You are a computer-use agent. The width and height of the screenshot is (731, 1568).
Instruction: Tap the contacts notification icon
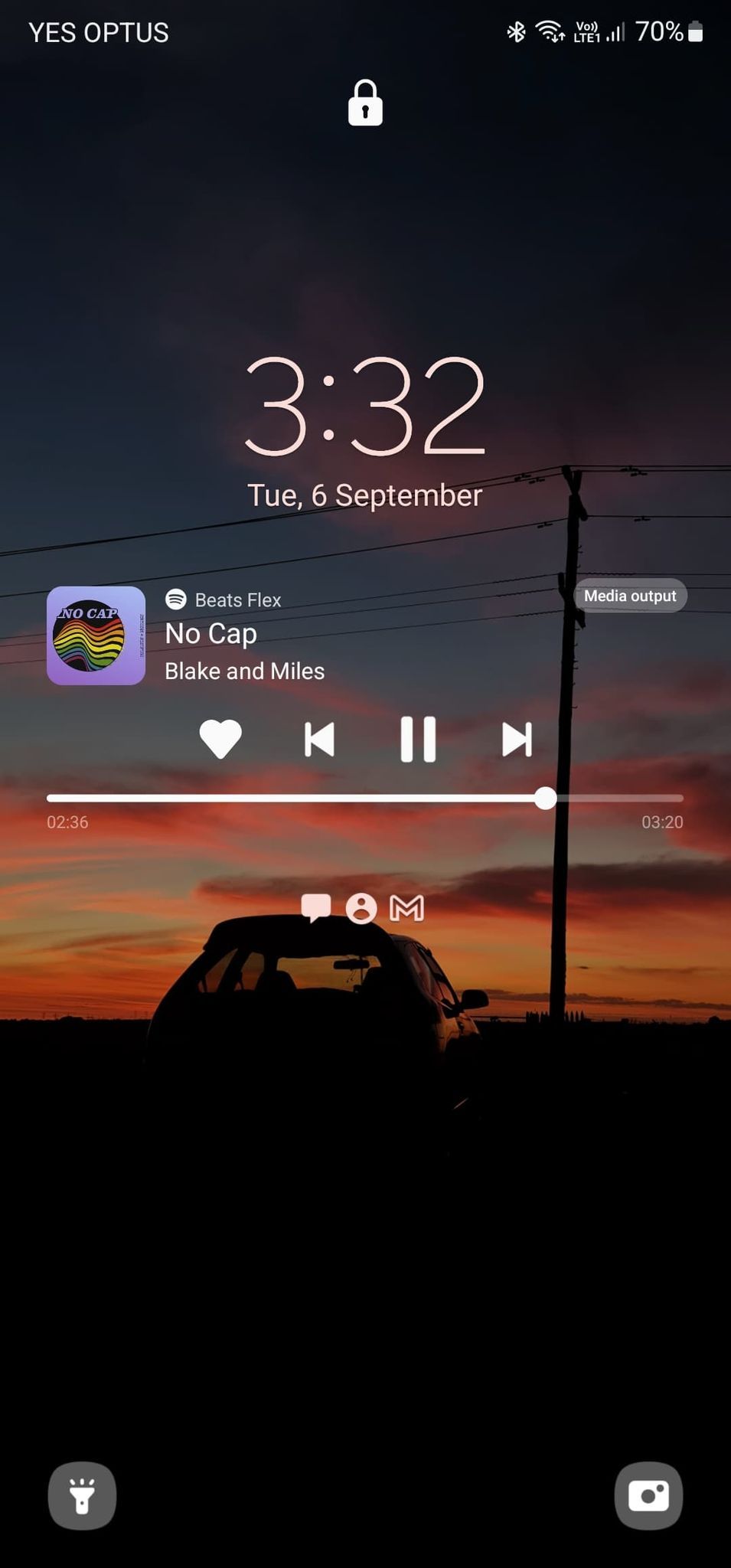click(363, 909)
